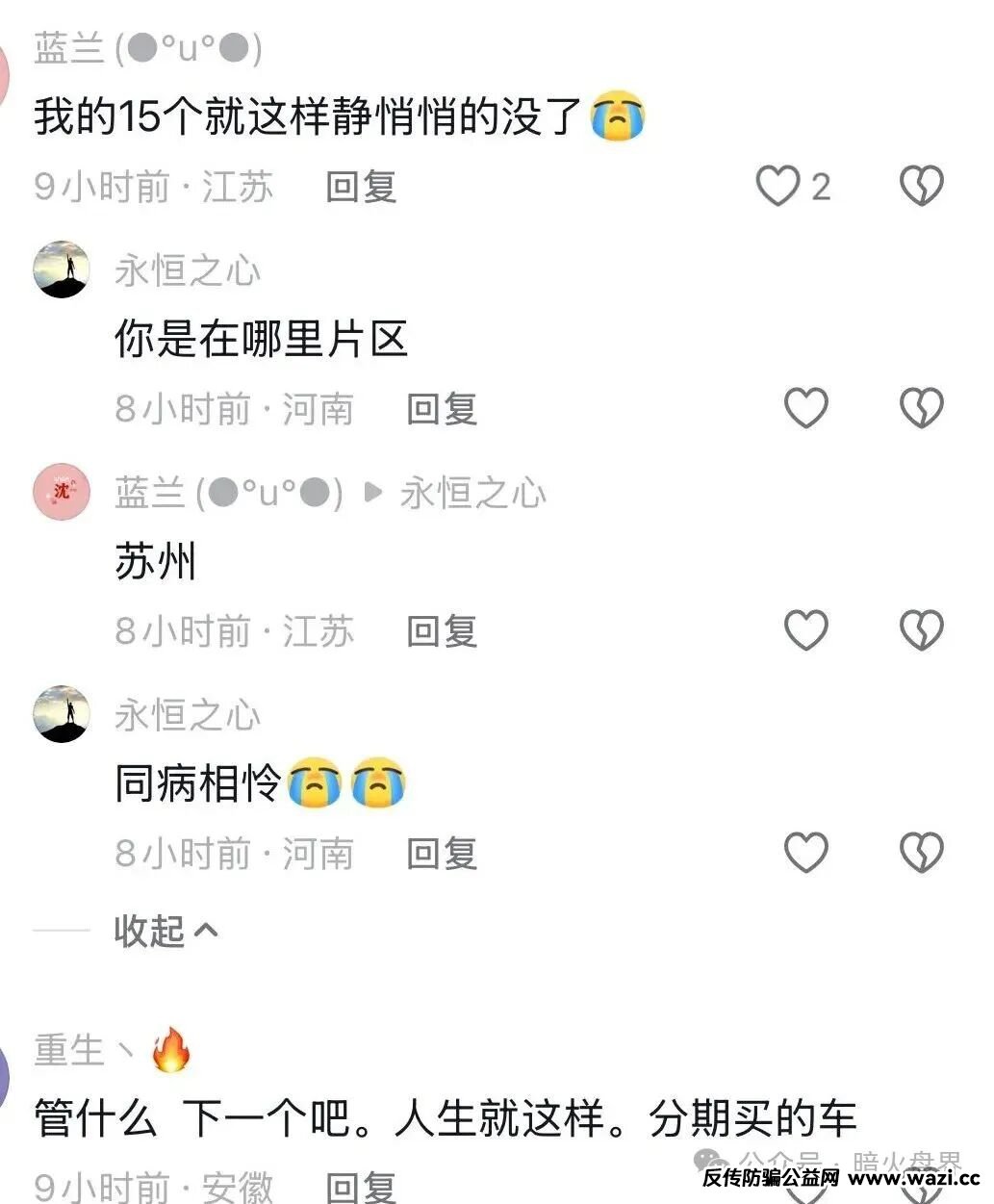This screenshot has height=1204, width=994.
Task: Reply to the 苏州 comment
Action: tap(442, 631)
